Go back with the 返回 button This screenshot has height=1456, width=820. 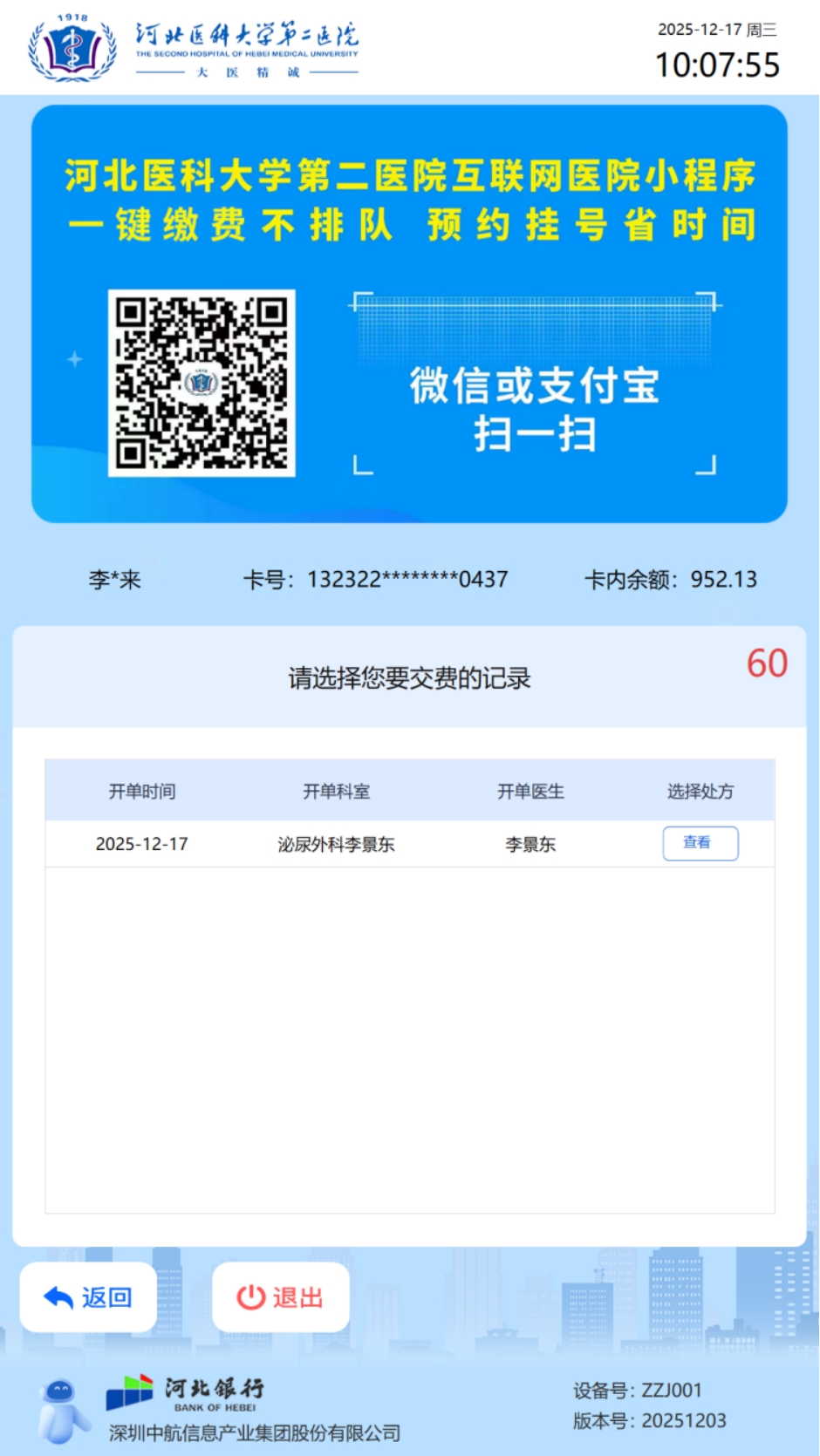click(88, 1297)
